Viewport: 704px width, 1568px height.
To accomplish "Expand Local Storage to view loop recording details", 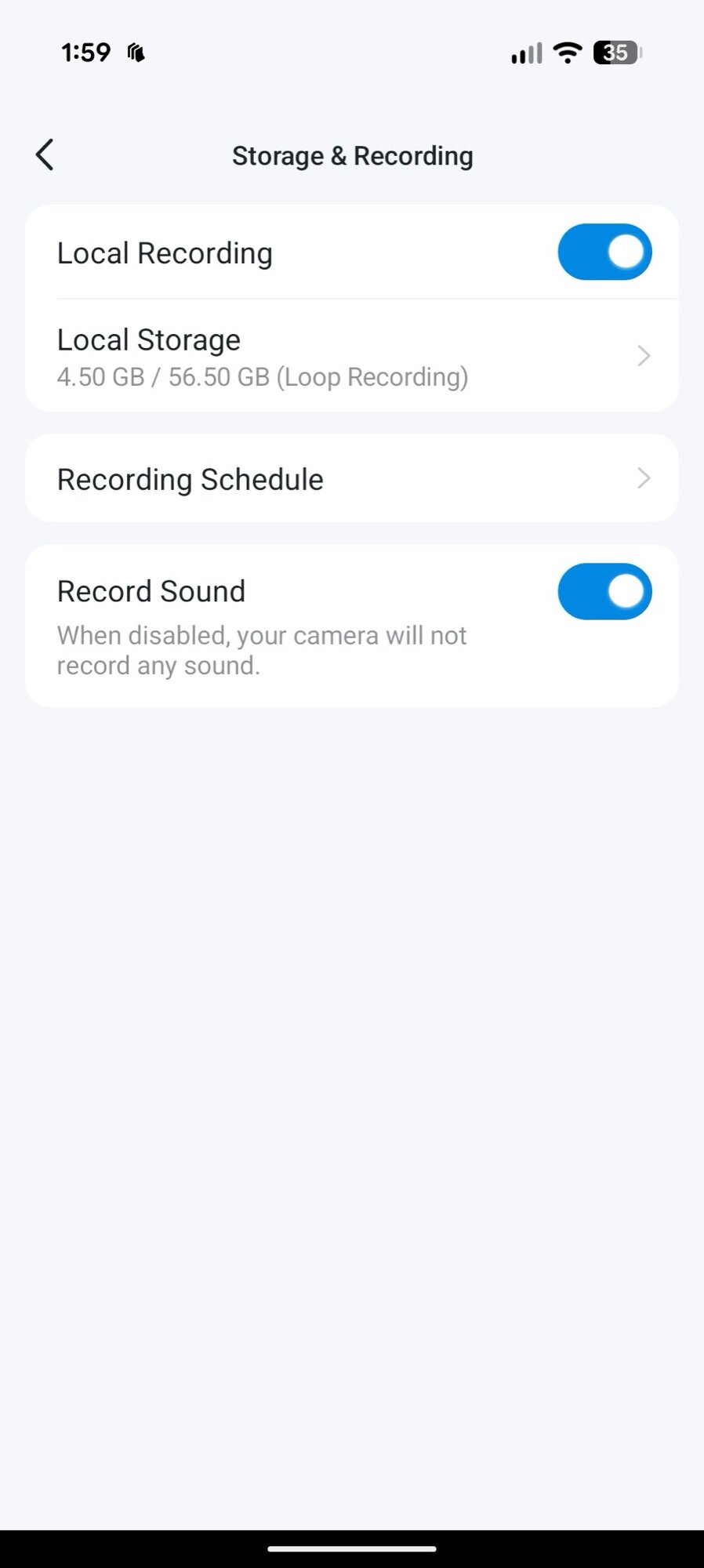I will (x=352, y=355).
